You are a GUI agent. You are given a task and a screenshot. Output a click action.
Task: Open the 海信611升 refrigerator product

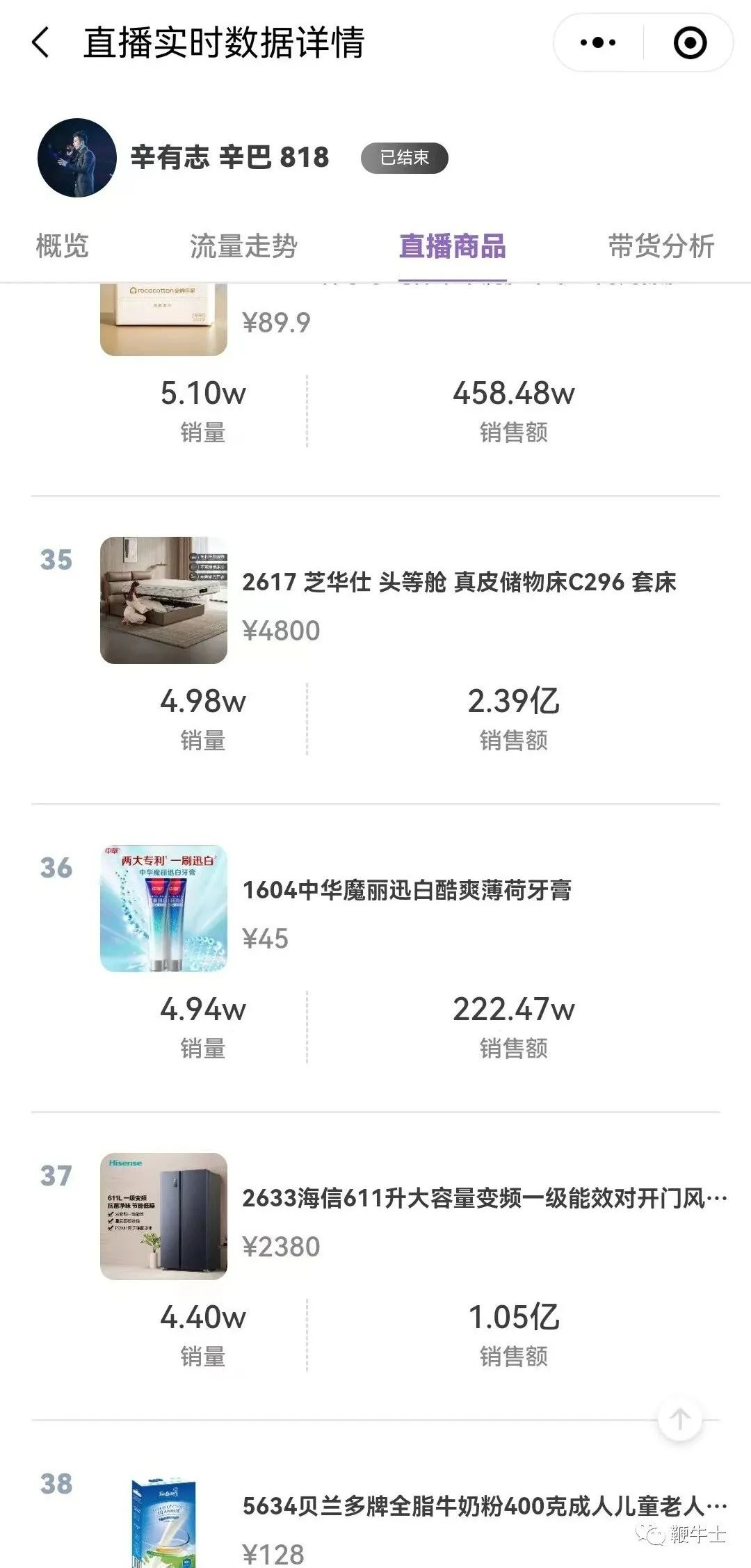point(483,1198)
